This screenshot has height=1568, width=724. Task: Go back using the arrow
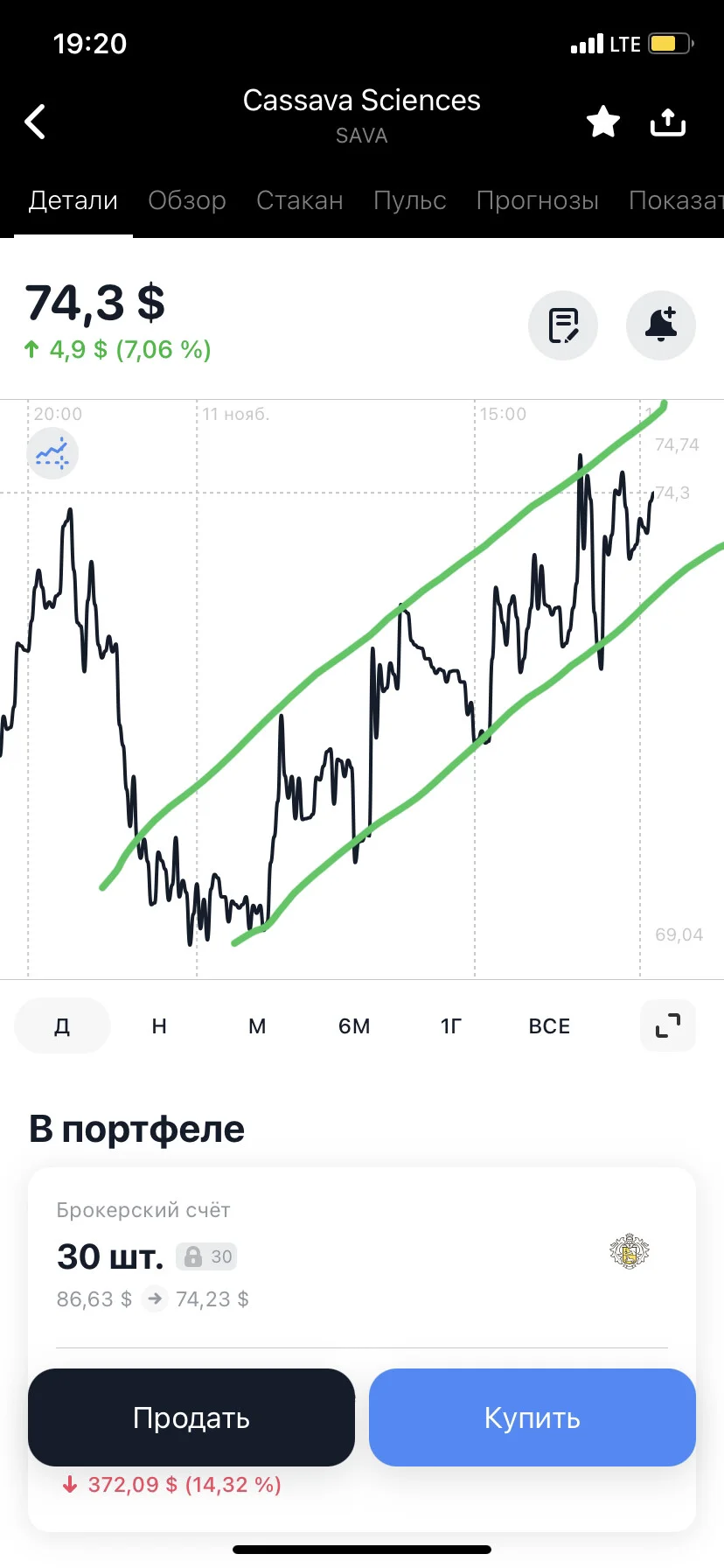point(35,122)
